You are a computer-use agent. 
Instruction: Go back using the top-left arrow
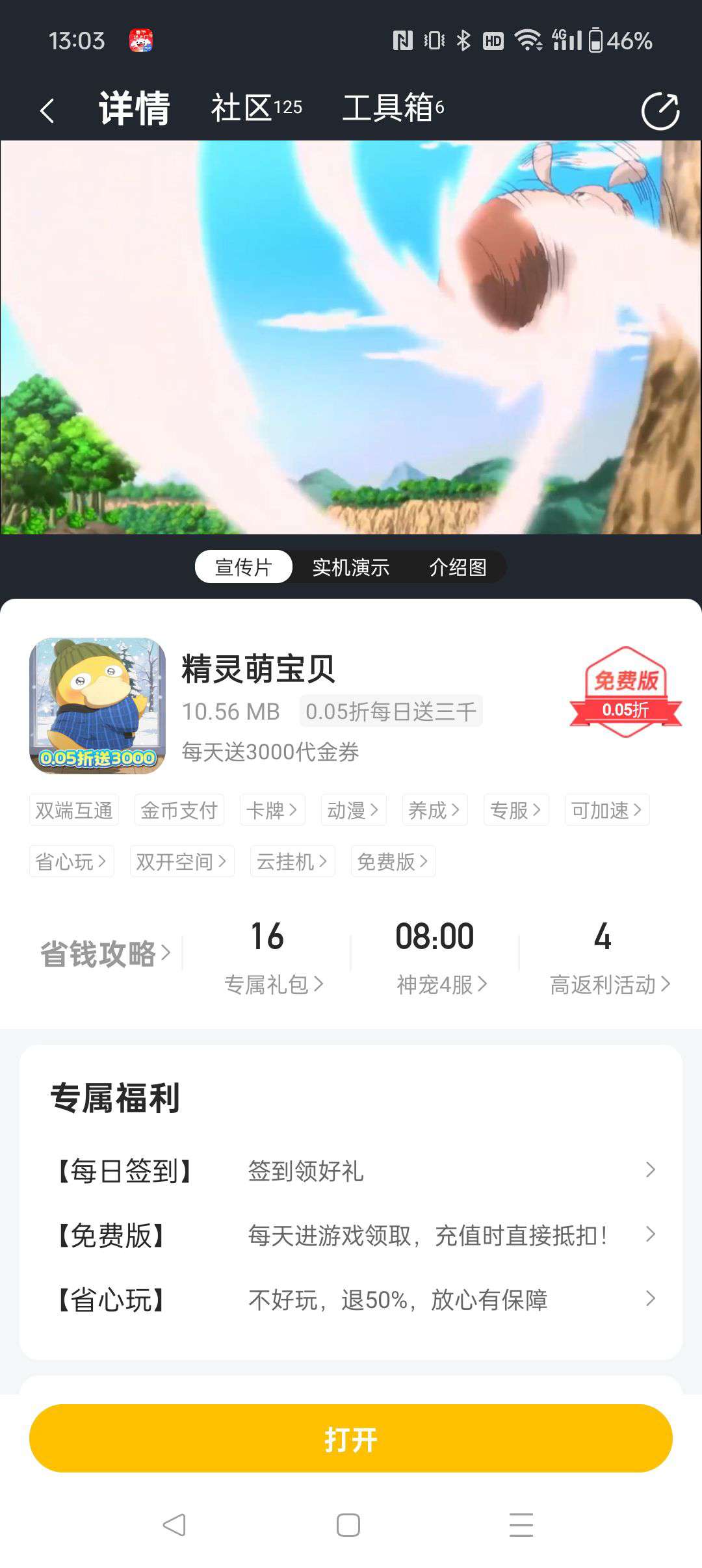click(47, 111)
